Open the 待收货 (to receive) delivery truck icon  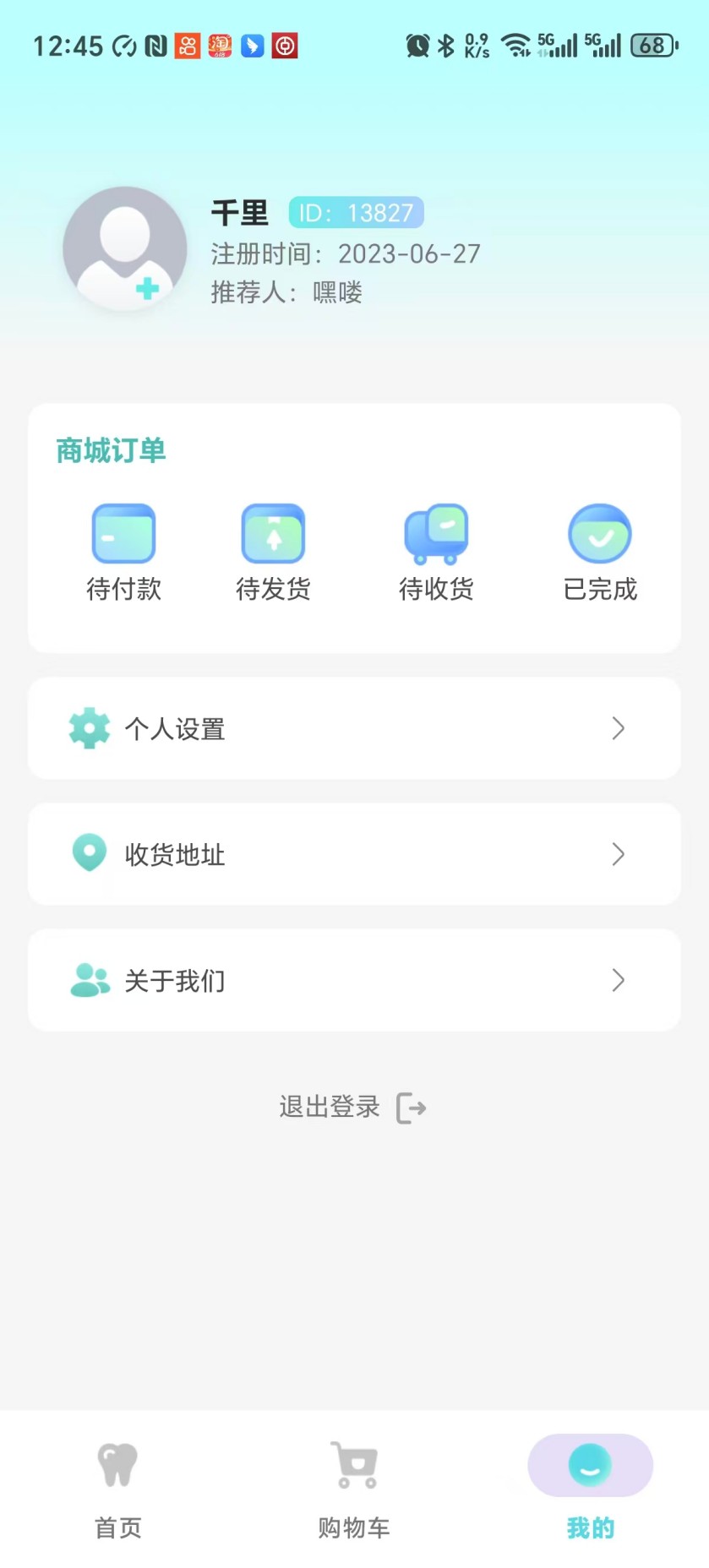pos(436,533)
